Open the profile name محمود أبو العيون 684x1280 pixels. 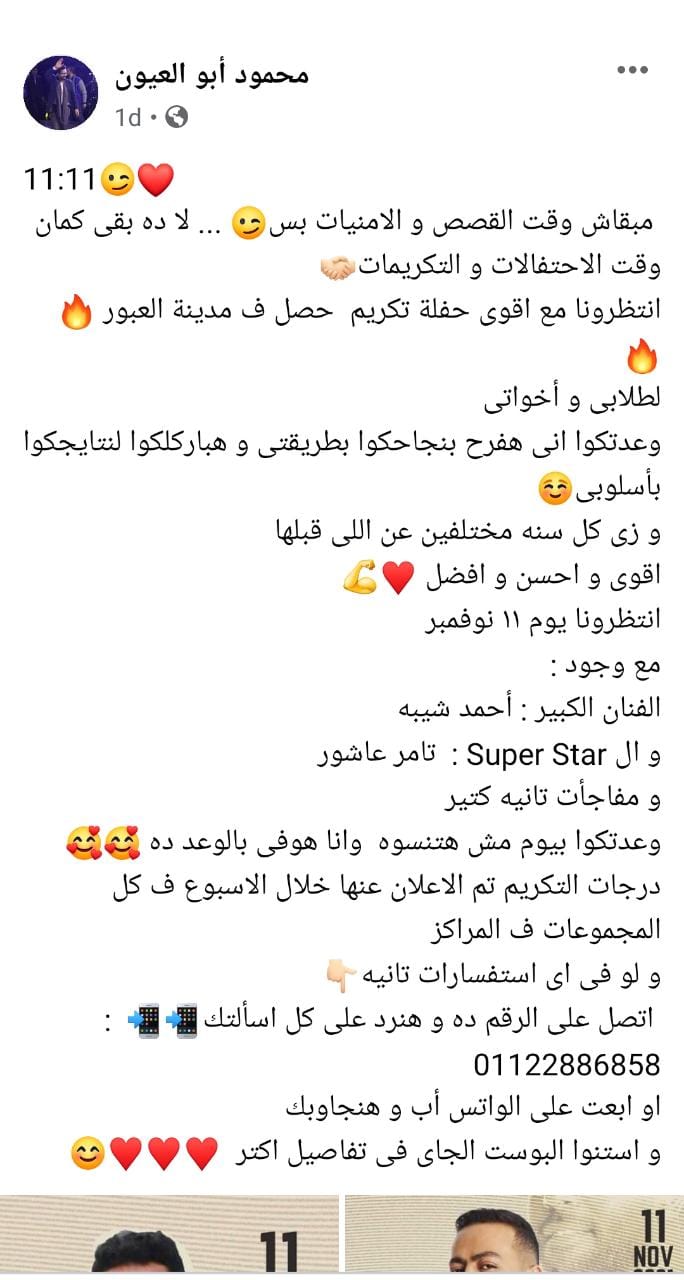(212, 75)
